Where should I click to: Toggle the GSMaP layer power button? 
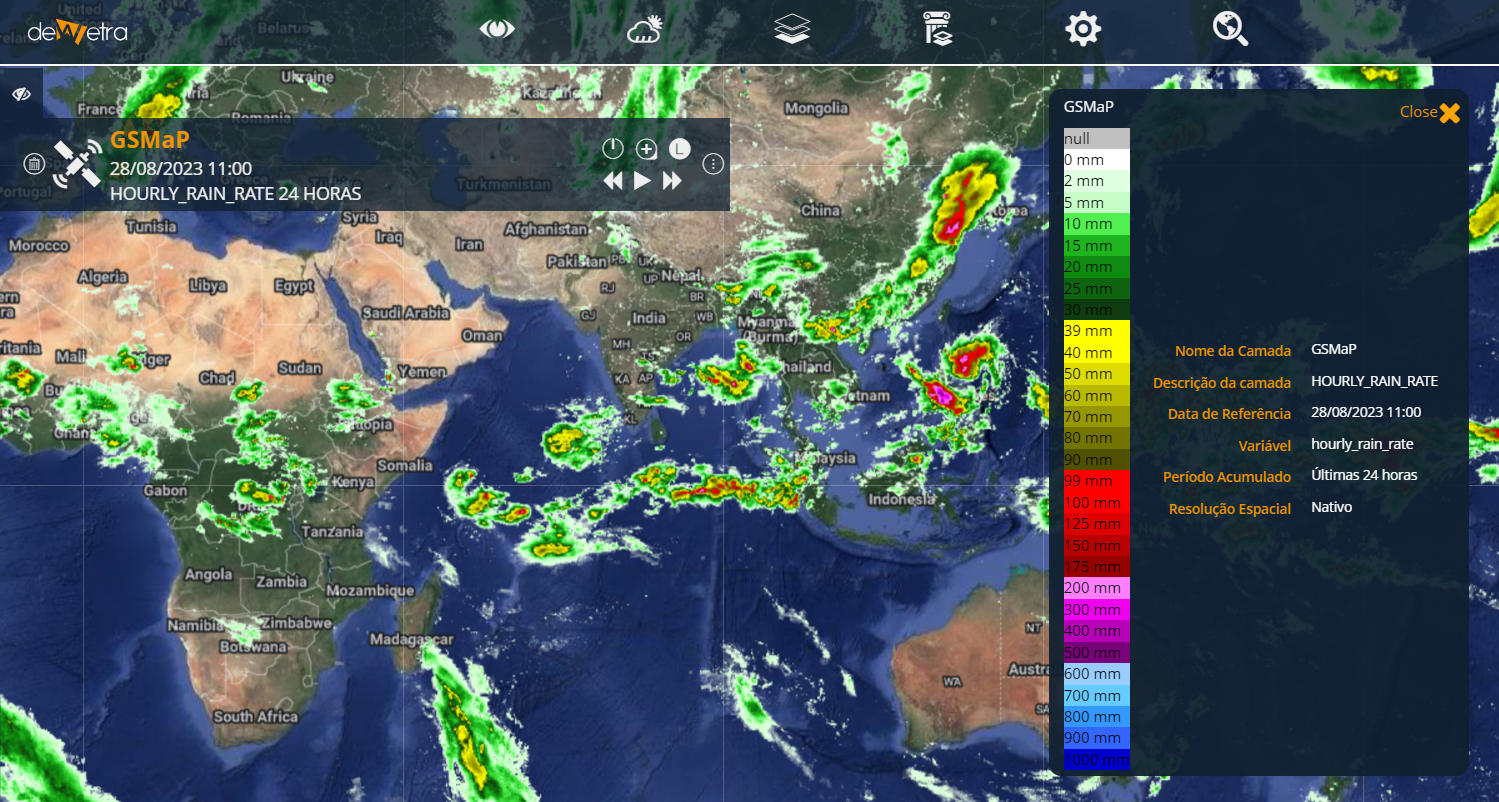(x=613, y=149)
